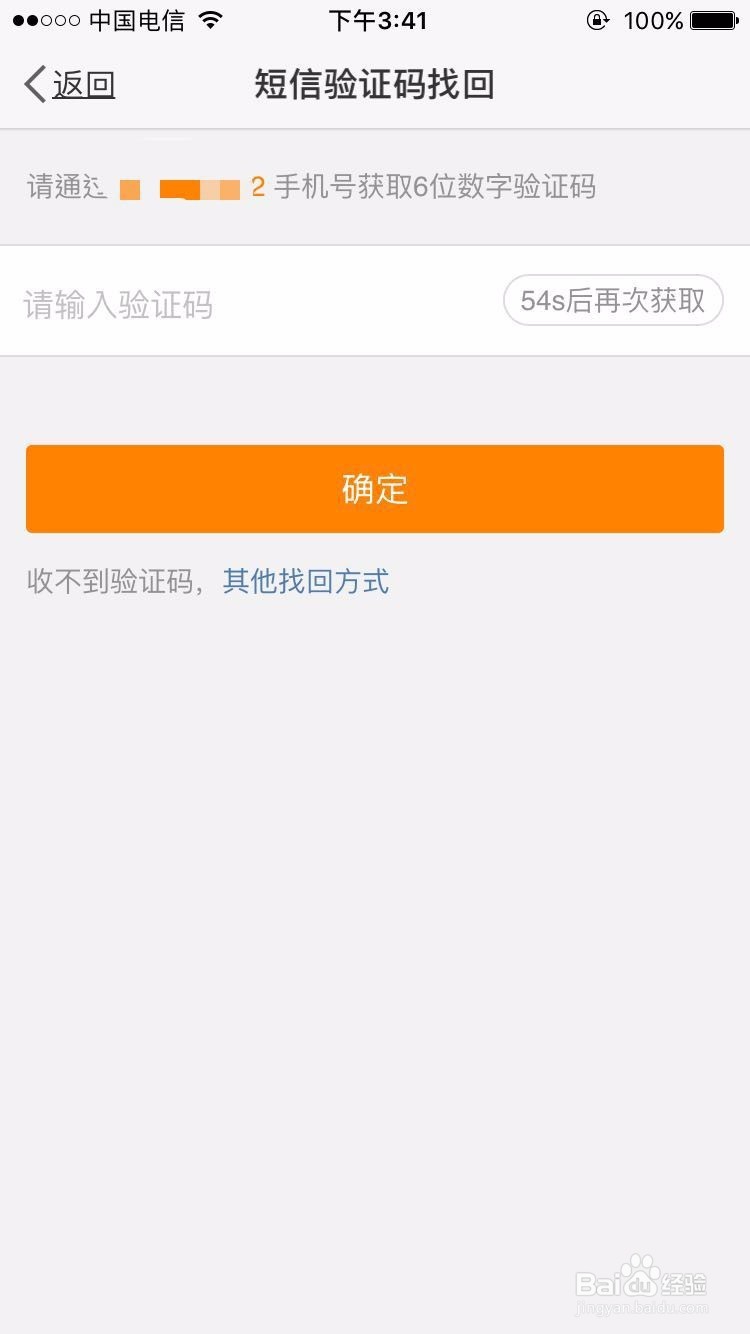Image resolution: width=750 pixels, height=1334 pixels.
Task: Tap the back arrow icon
Action: pos(33,84)
